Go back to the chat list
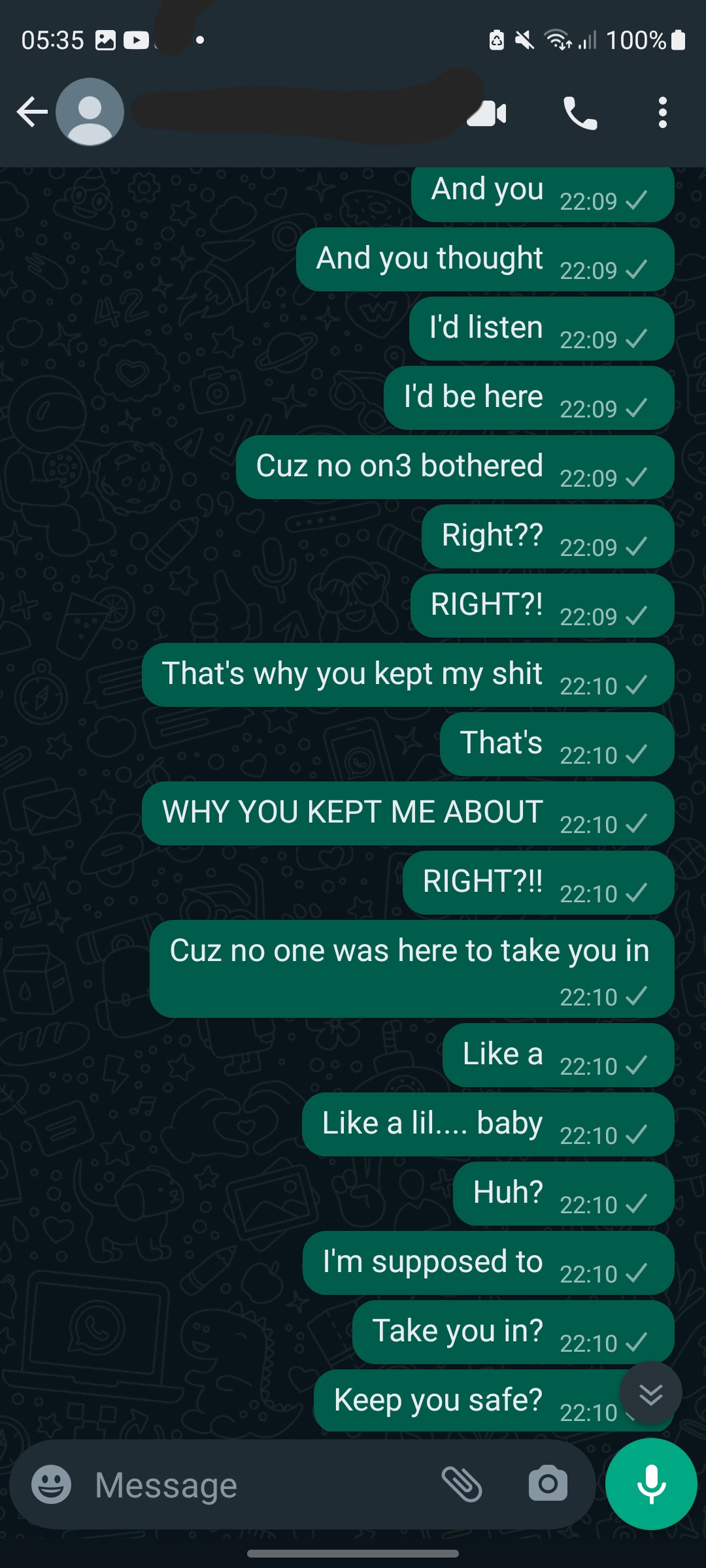This screenshot has height=1568, width=706. coord(31,112)
